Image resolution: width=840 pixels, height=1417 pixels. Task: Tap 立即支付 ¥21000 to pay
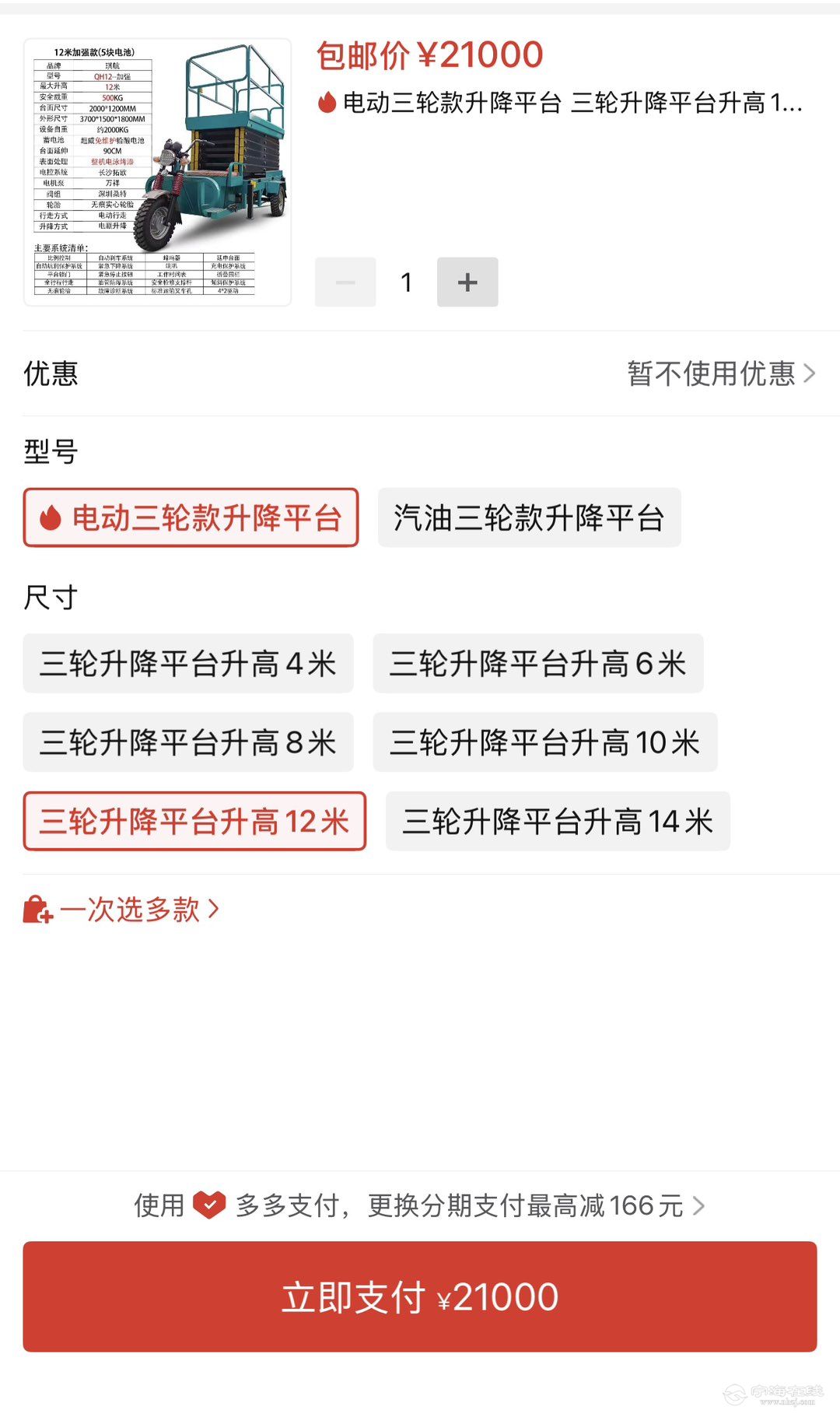tap(420, 1296)
